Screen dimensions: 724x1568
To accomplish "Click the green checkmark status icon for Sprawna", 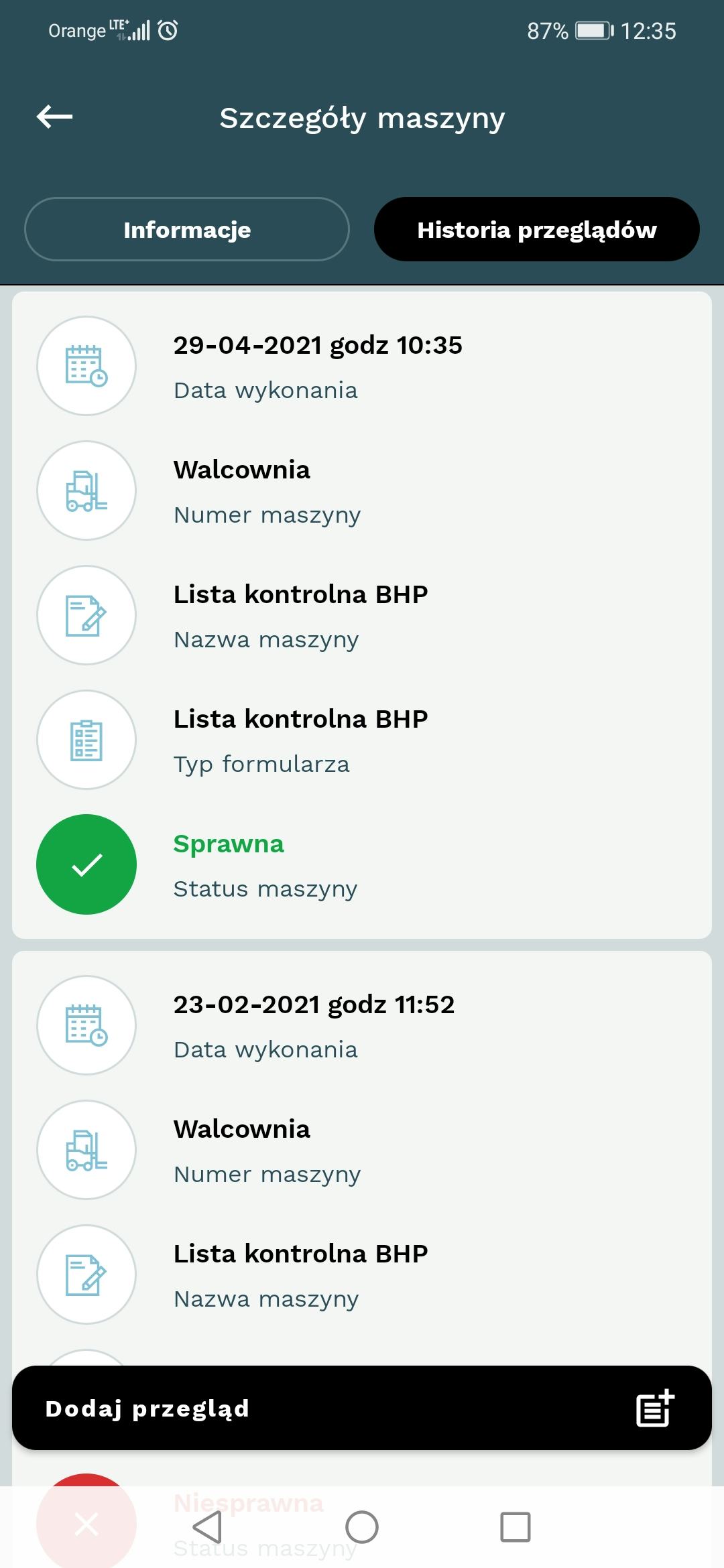I will coord(86,864).
